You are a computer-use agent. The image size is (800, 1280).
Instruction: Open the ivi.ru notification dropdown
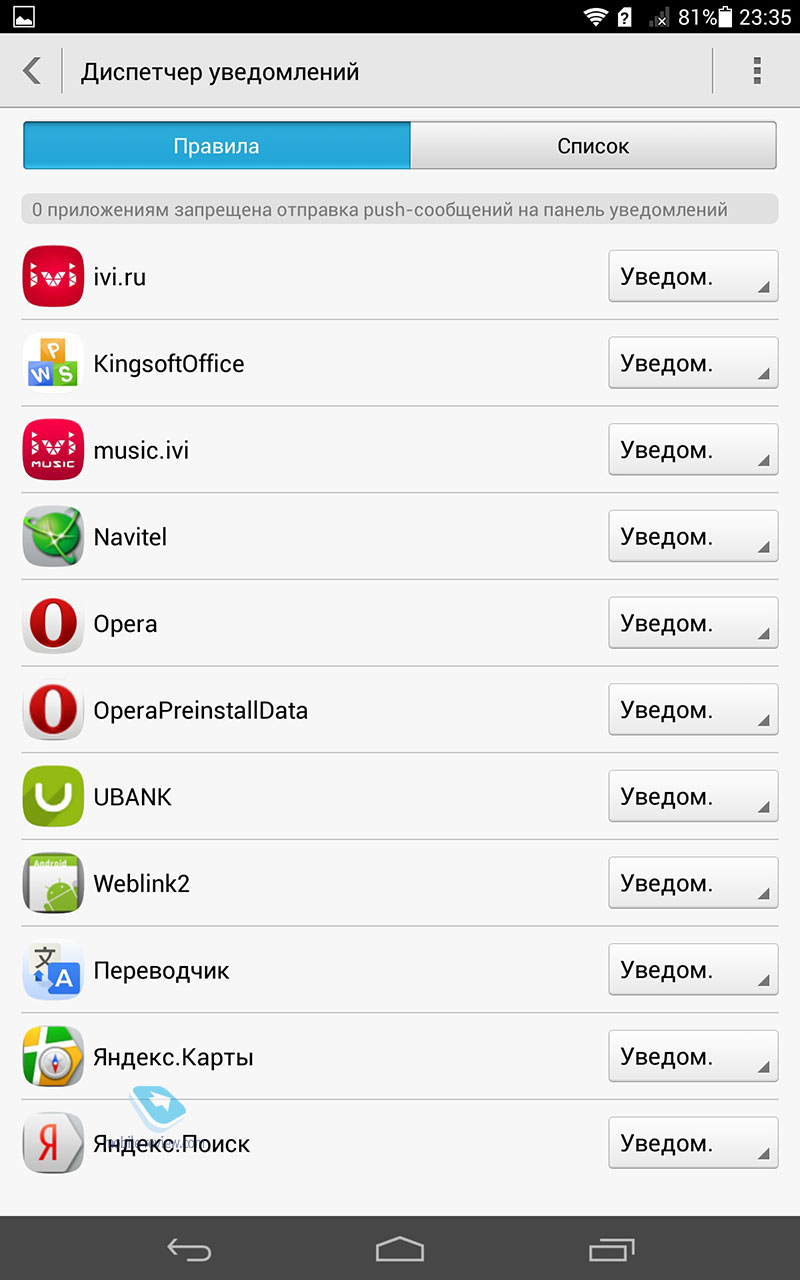pyautogui.click(x=693, y=277)
